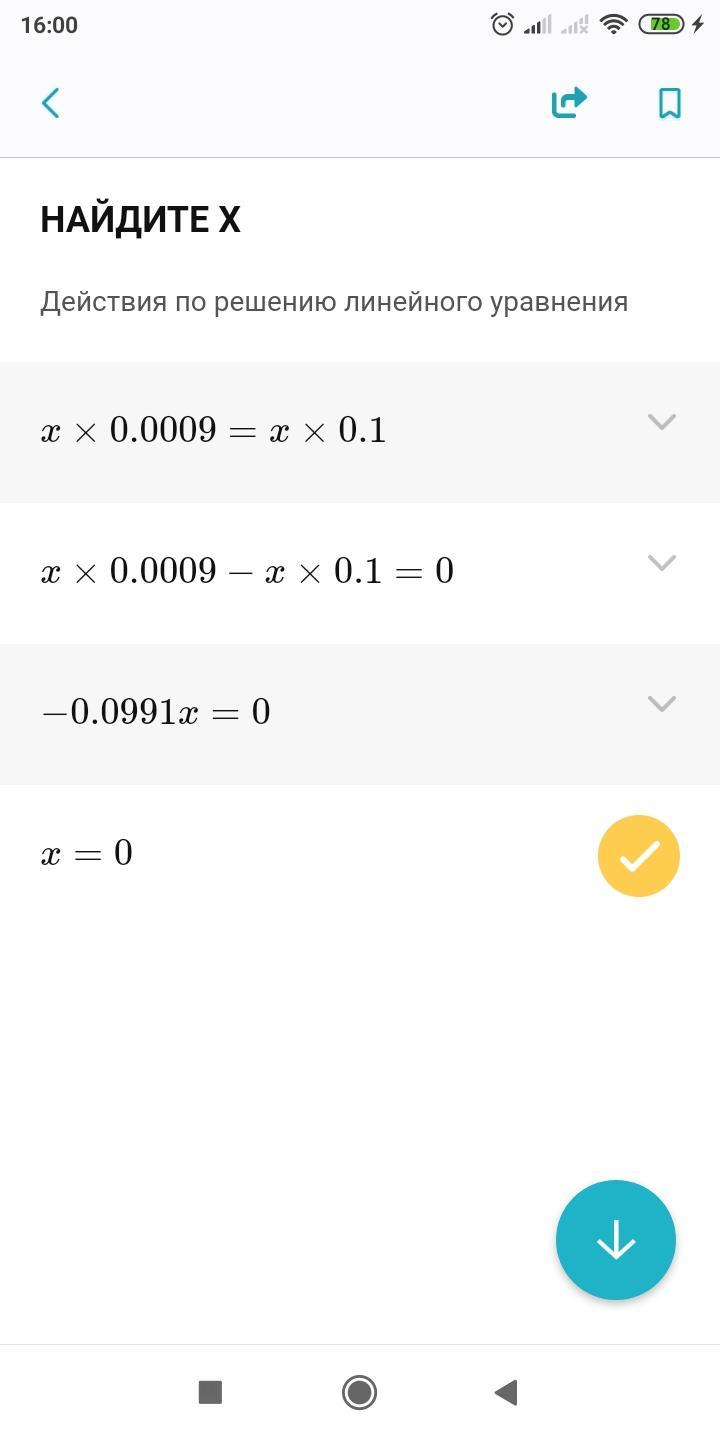Tap the yellow checkmark beside x = 0
The width and height of the screenshot is (720, 1440).
point(639,856)
